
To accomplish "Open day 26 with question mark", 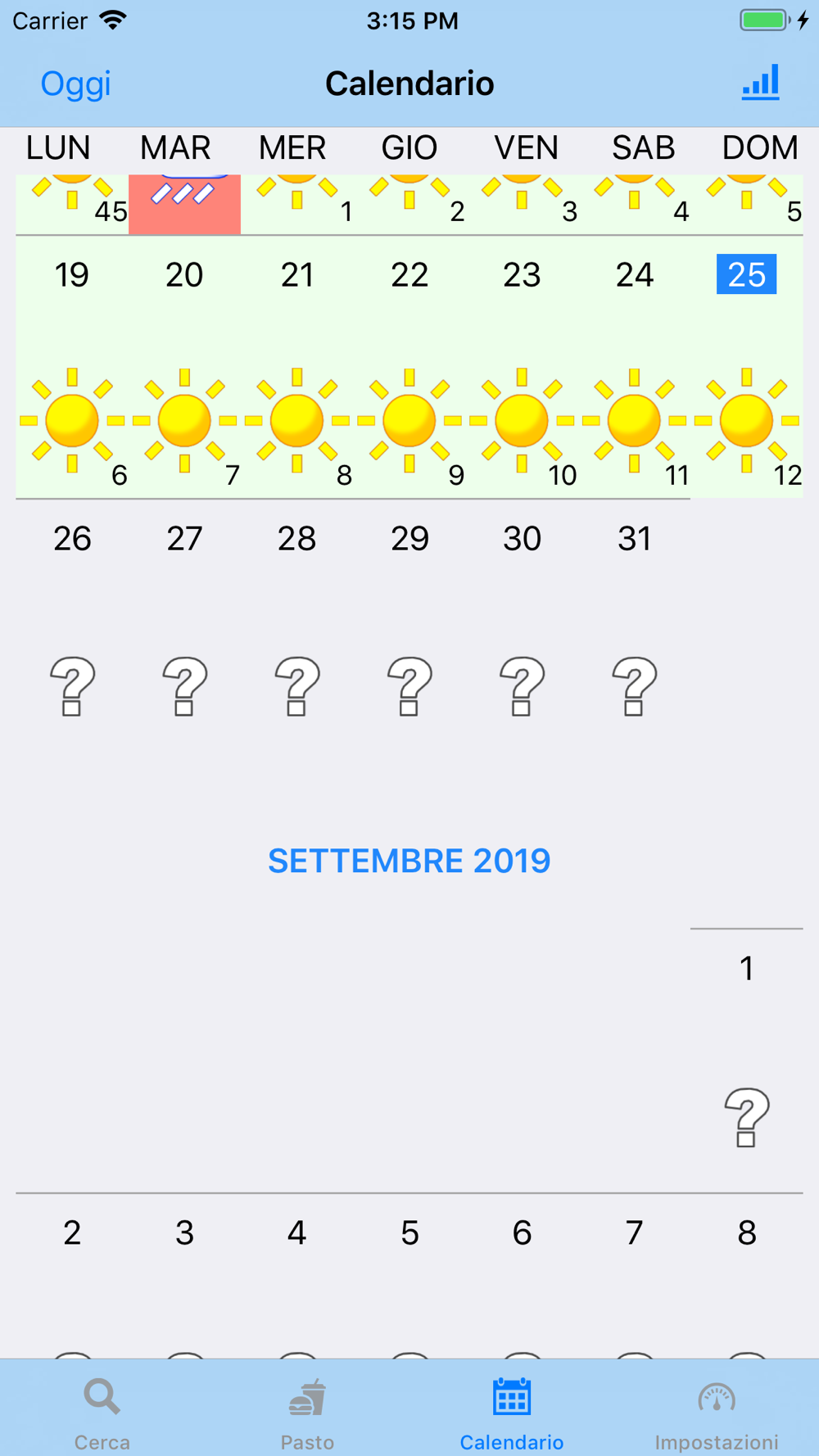I will (72, 631).
